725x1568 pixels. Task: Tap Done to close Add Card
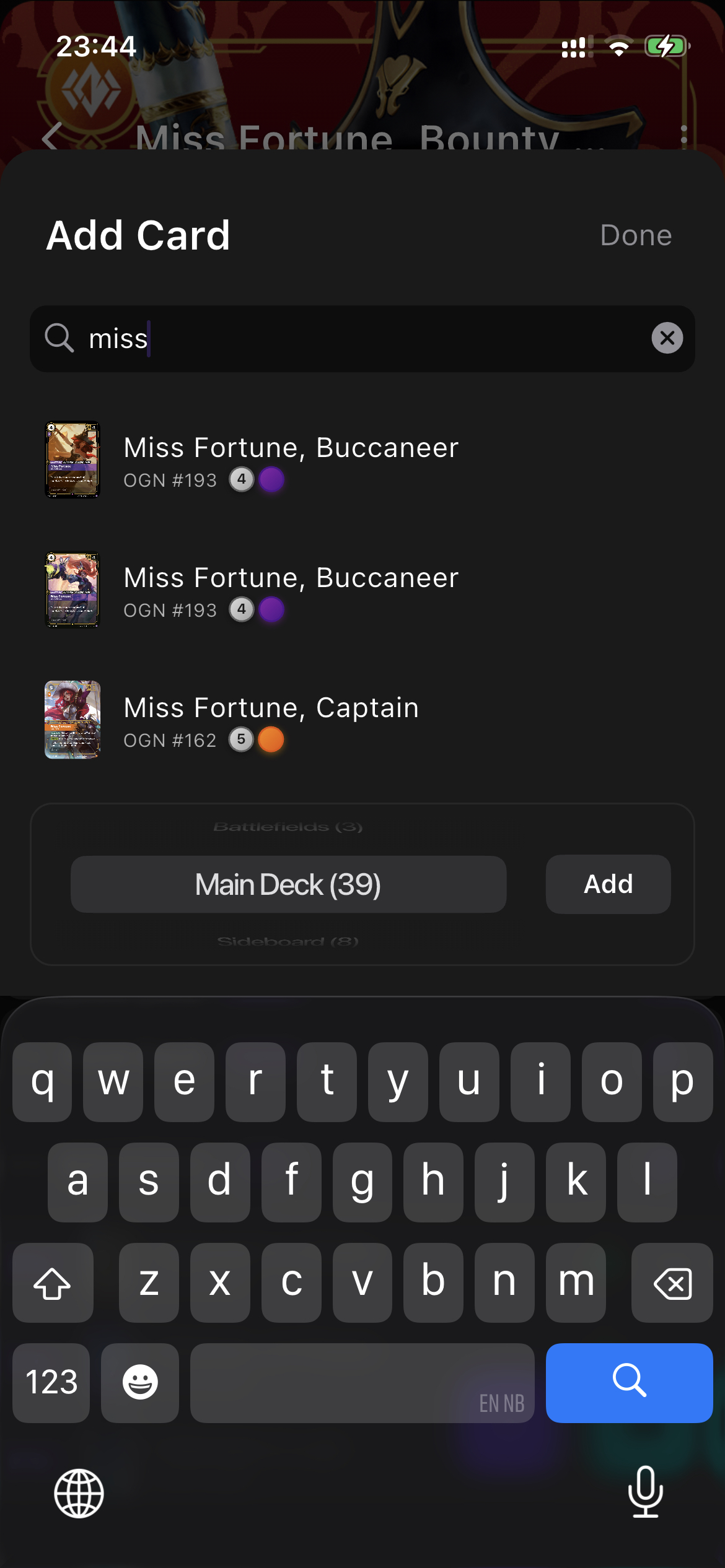(636, 235)
